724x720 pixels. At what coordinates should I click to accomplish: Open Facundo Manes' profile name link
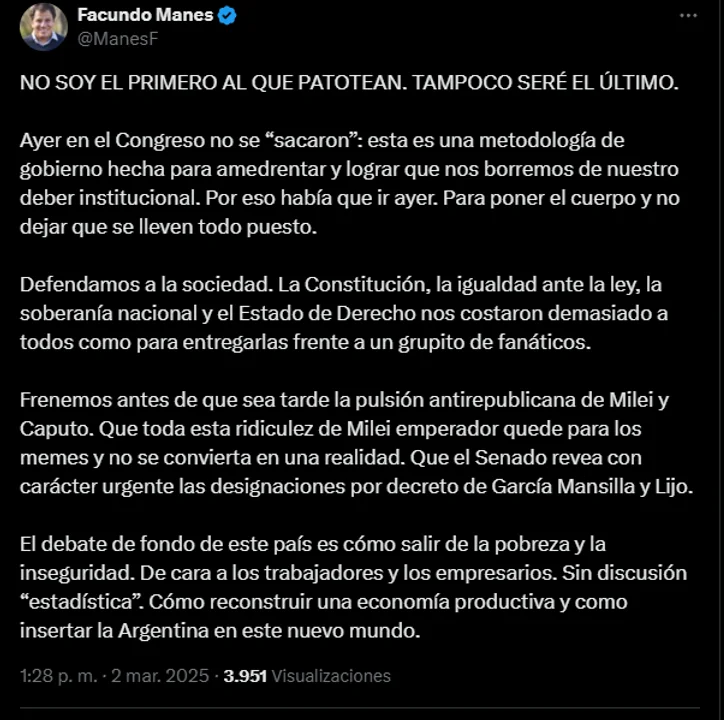pos(144,15)
